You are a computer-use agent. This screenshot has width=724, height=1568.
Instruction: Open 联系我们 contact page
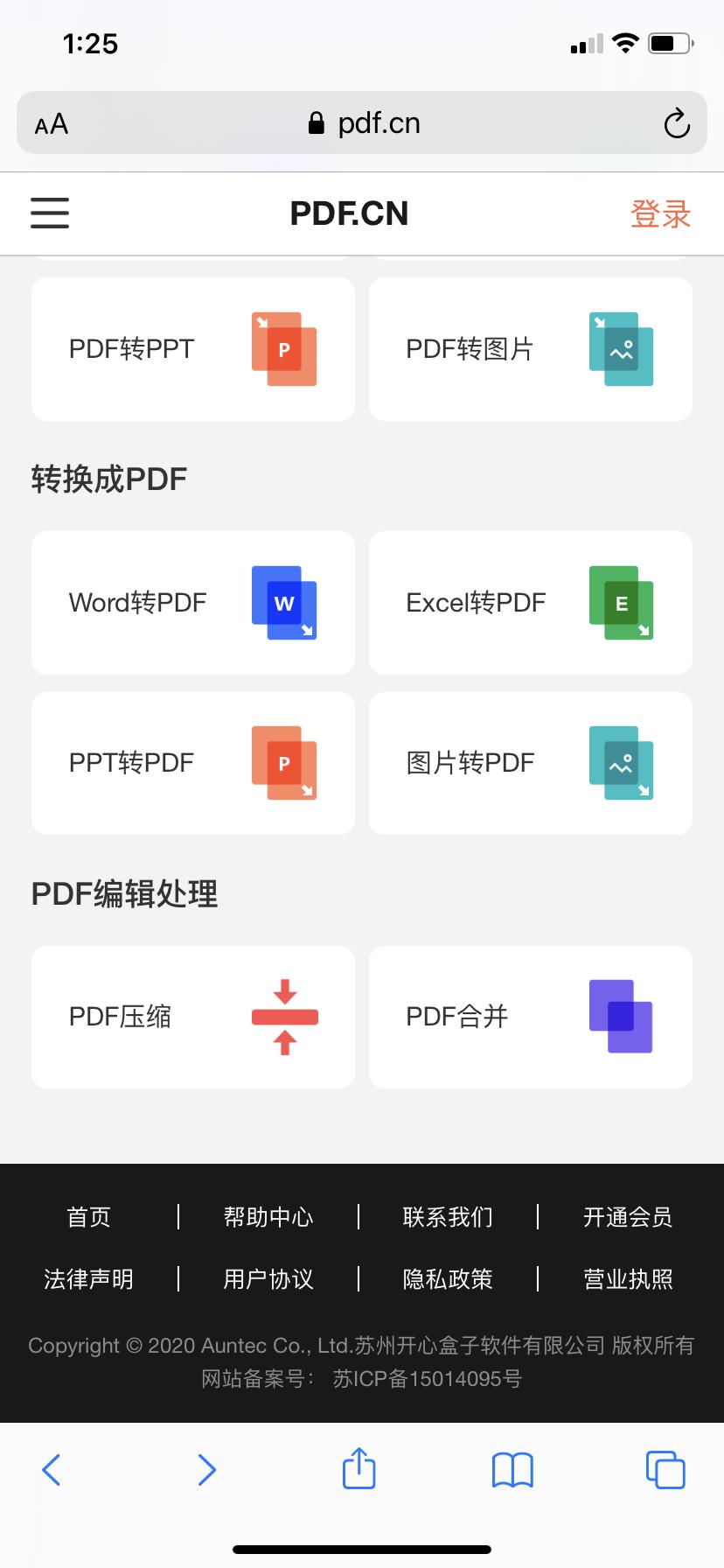coord(448,1217)
